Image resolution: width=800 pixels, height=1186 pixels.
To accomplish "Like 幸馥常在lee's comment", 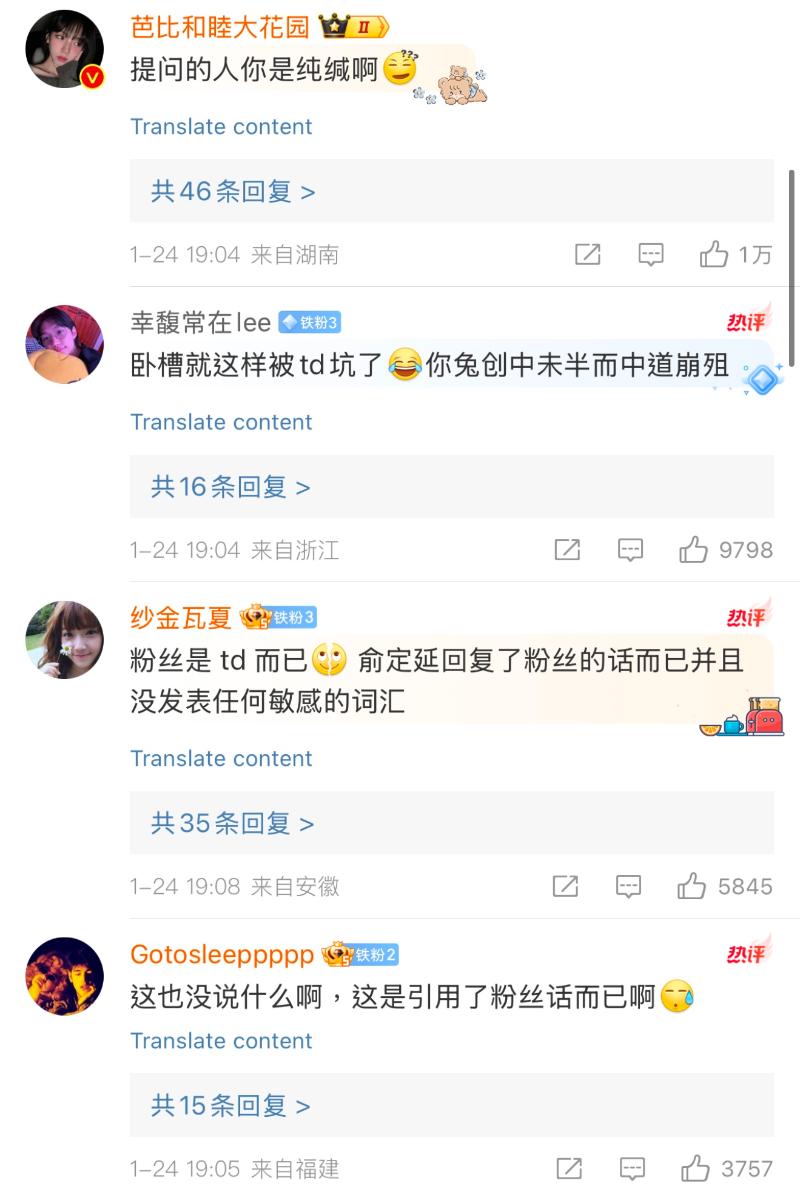I will tap(694, 549).
